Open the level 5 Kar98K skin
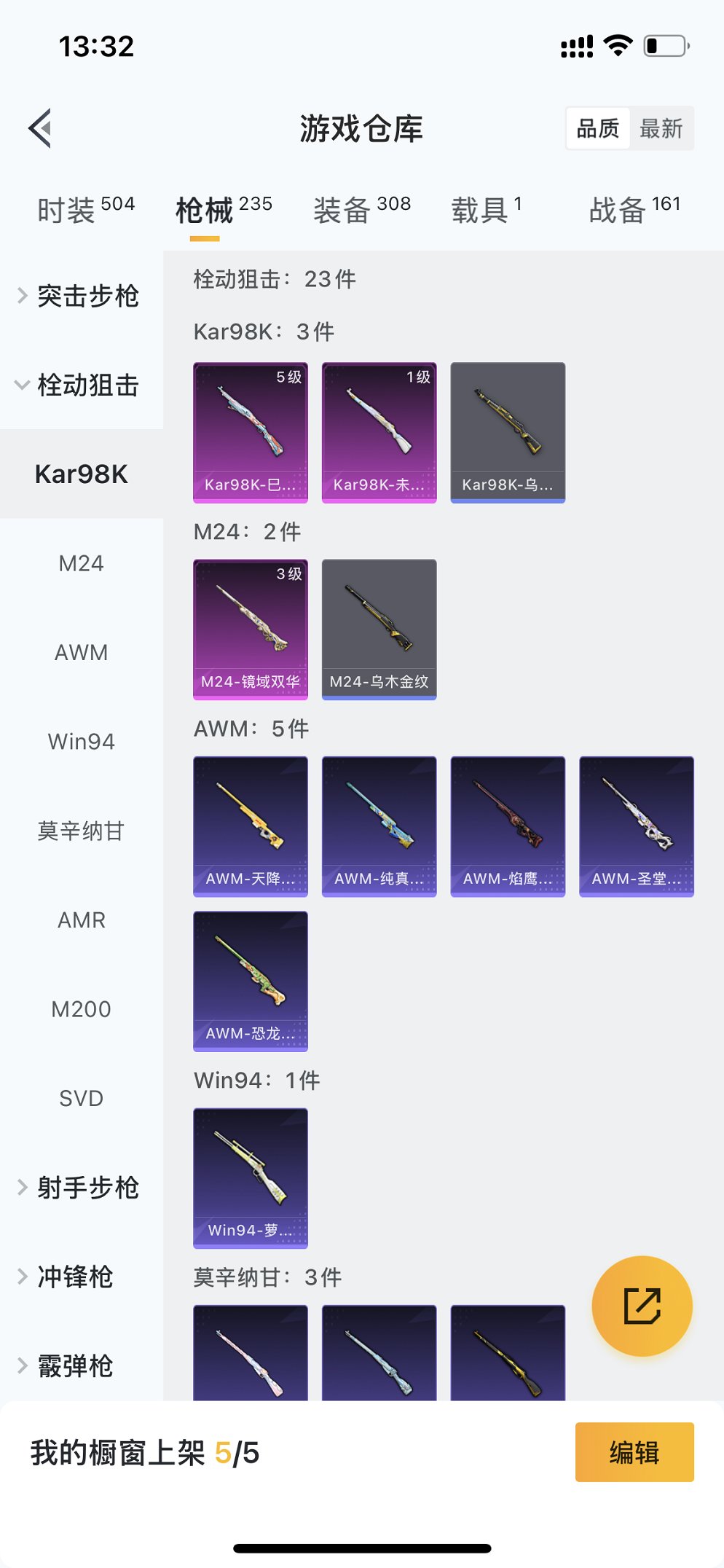Image resolution: width=724 pixels, height=1568 pixels. click(250, 432)
